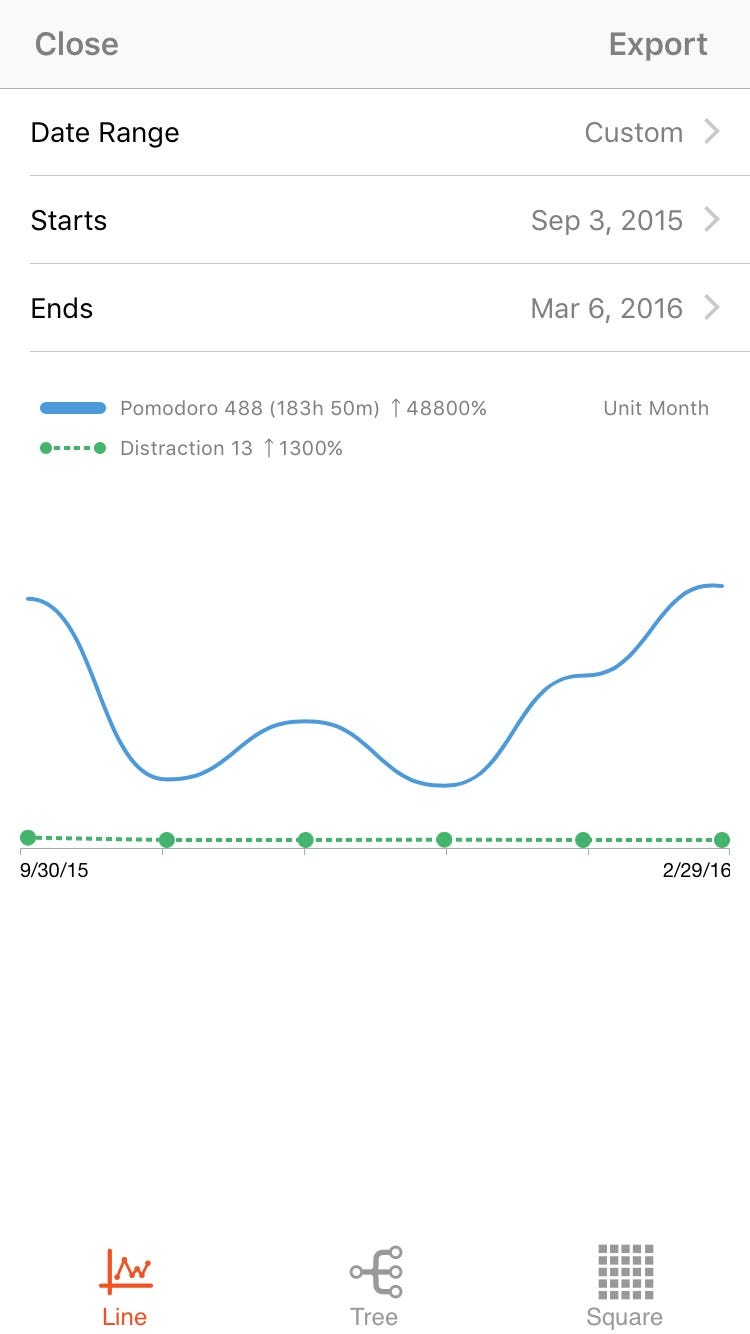Export the statistics data
The height and width of the screenshot is (1334, 750).
[x=658, y=44]
